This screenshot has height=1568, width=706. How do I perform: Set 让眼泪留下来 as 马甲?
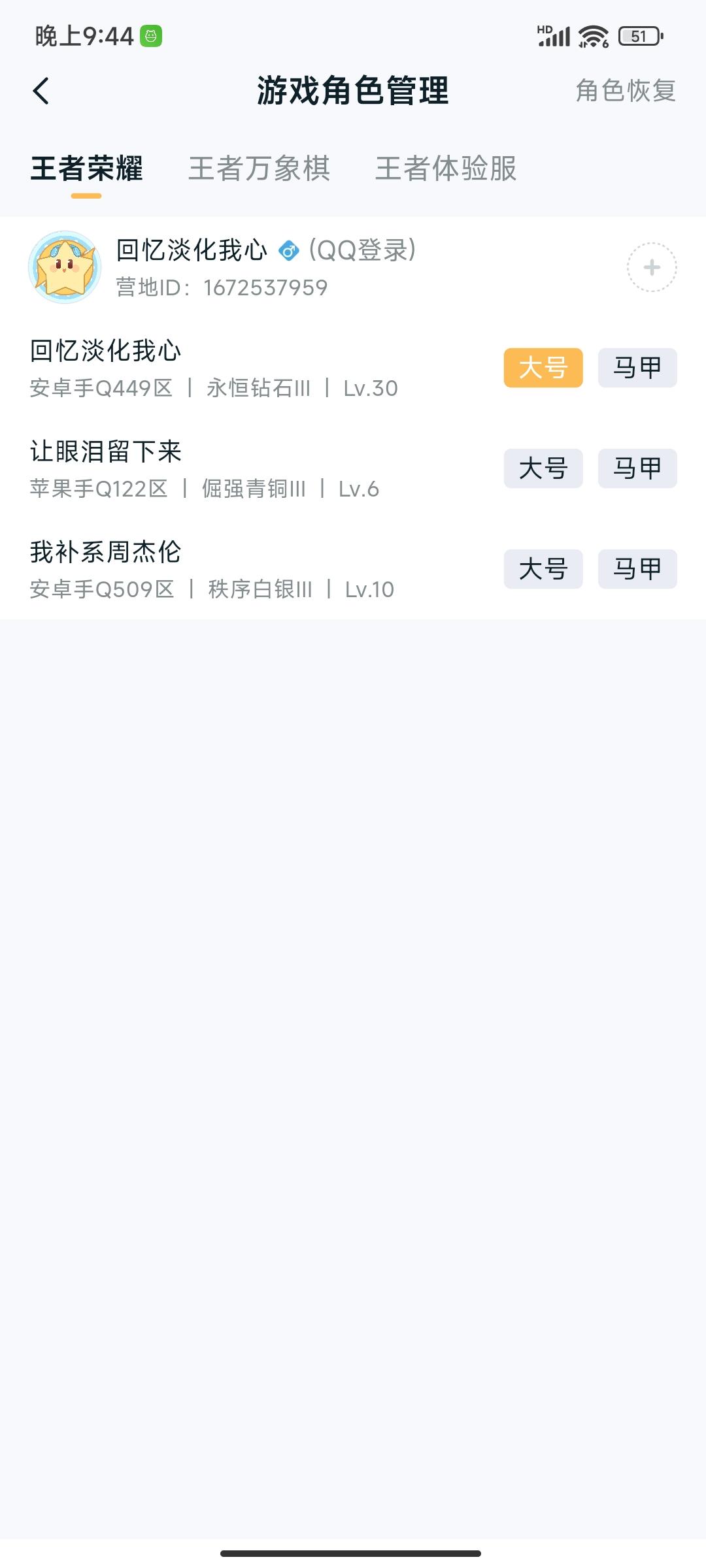click(637, 468)
